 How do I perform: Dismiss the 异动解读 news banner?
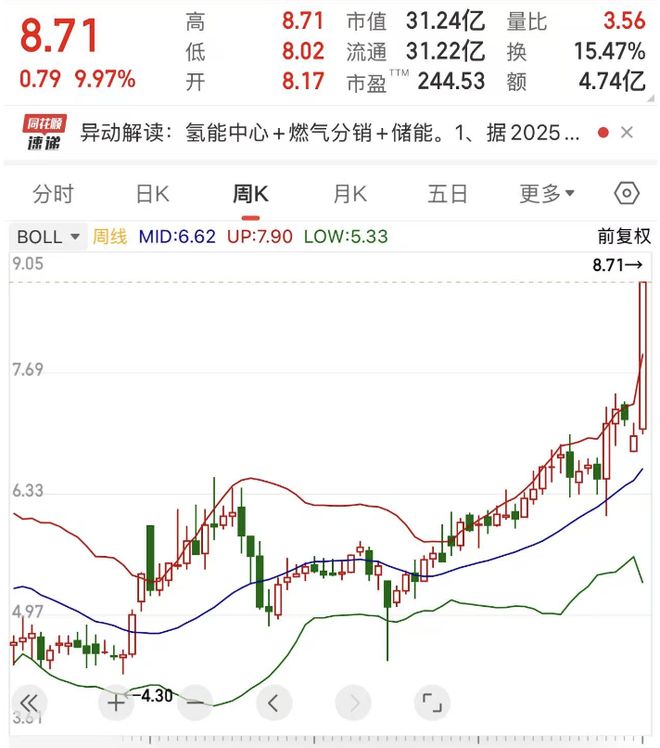627,132
